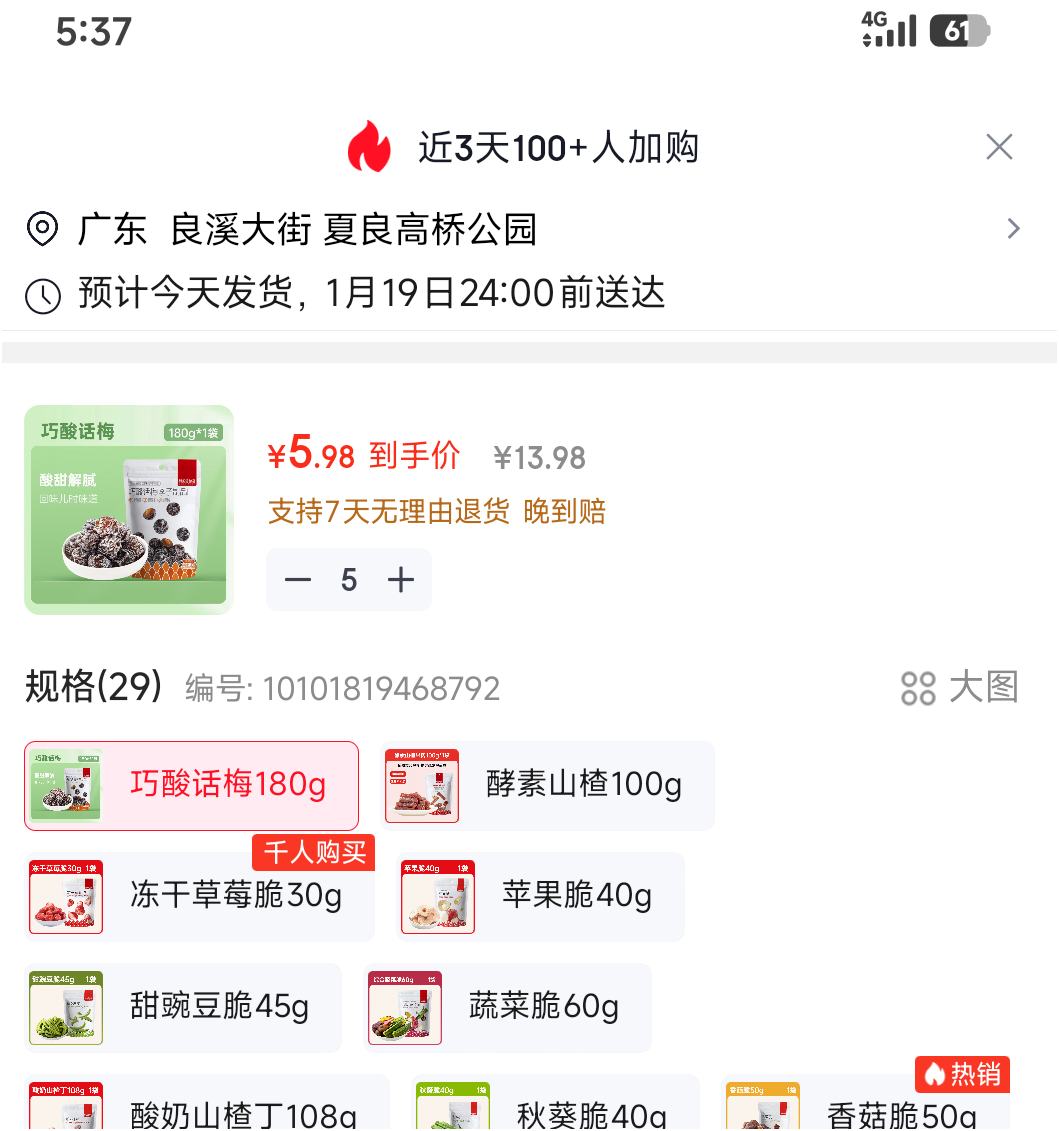1059x1131 pixels.
Task: Open the 规格(29) specifications section header
Action: tap(89, 687)
